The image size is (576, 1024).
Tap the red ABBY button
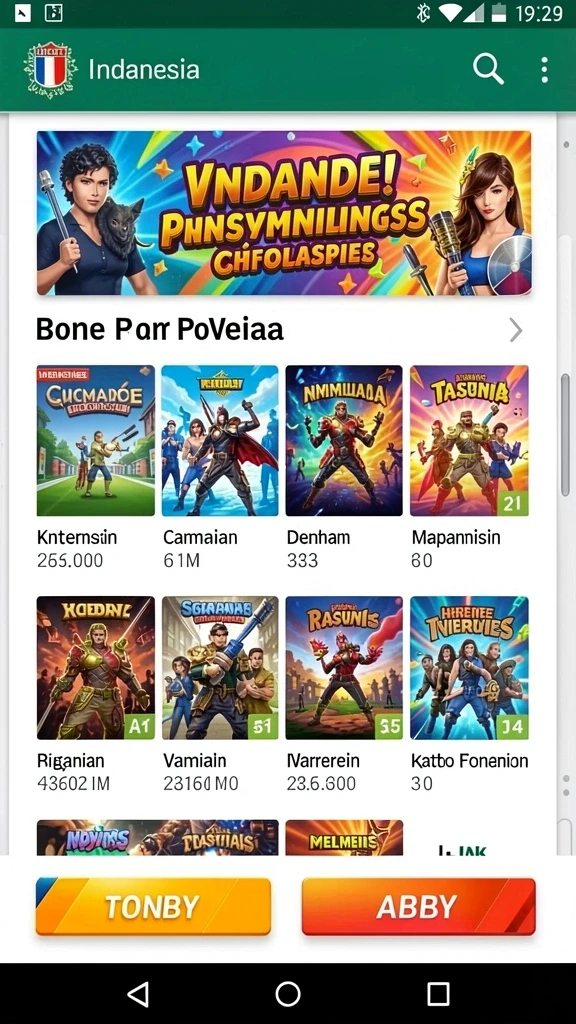pos(419,906)
